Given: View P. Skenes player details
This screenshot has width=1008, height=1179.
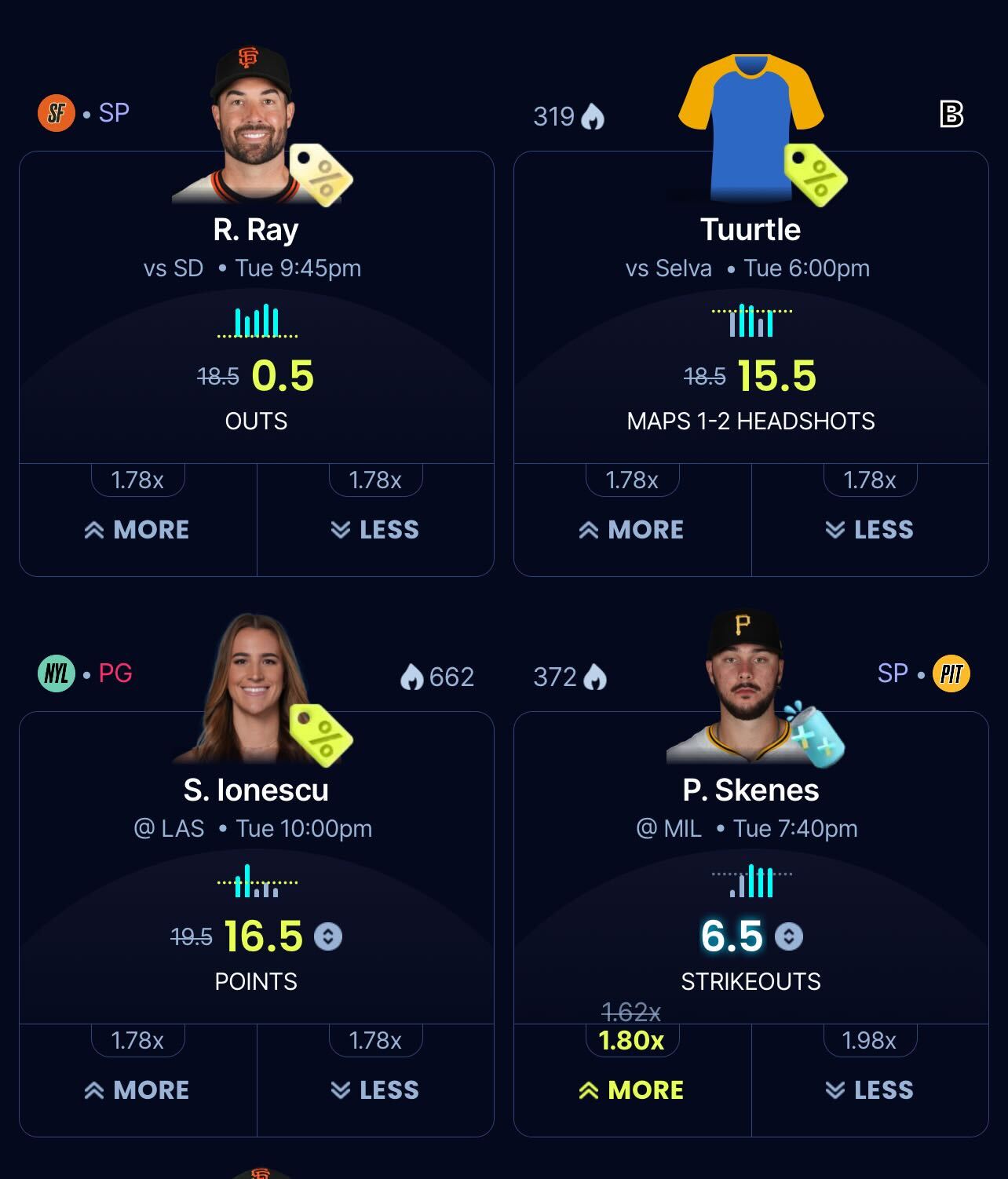Looking at the screenshot, I should tap(751, 790).
